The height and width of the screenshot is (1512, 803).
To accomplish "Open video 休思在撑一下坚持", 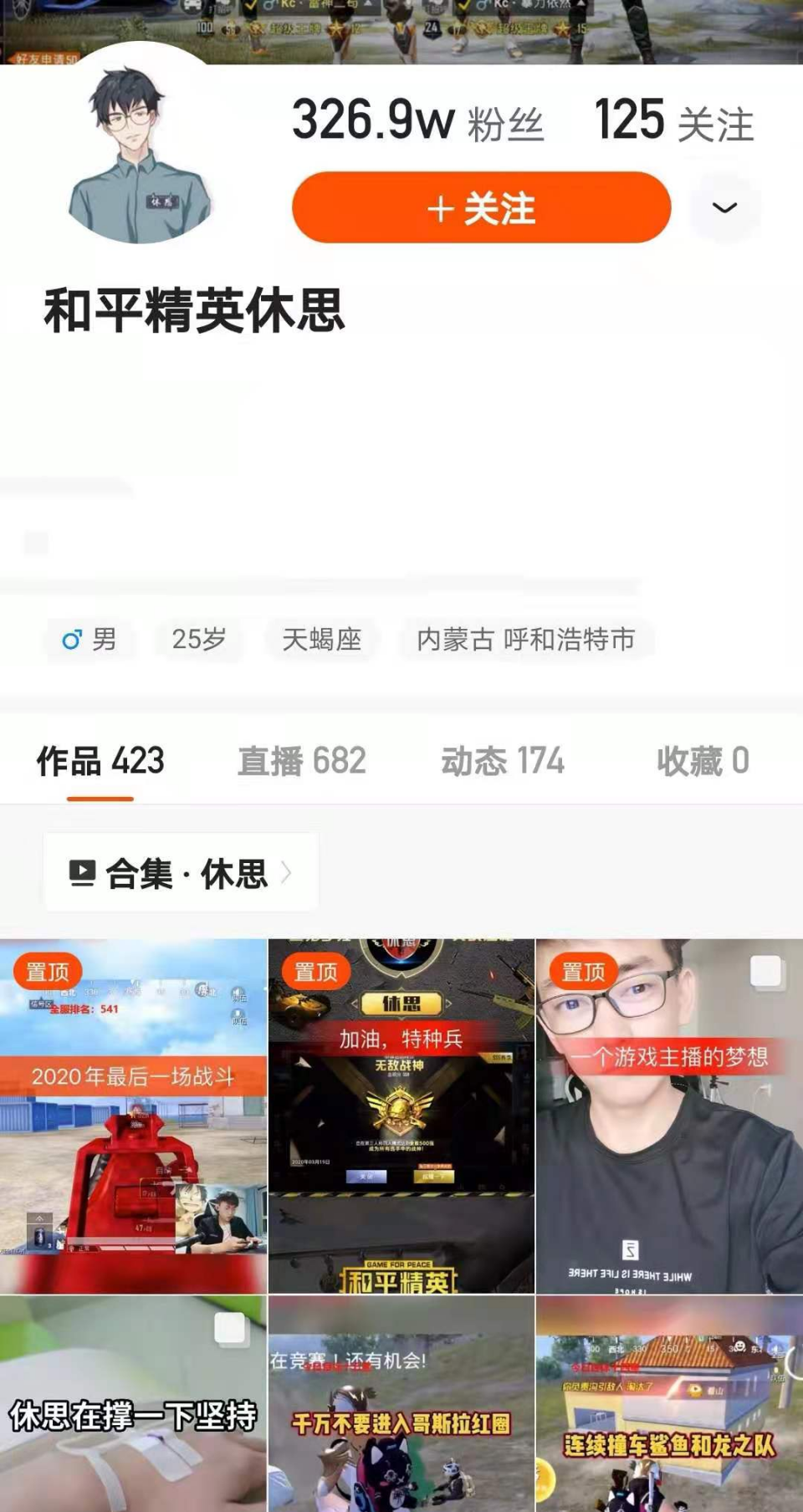I will tap(133, 1405).
